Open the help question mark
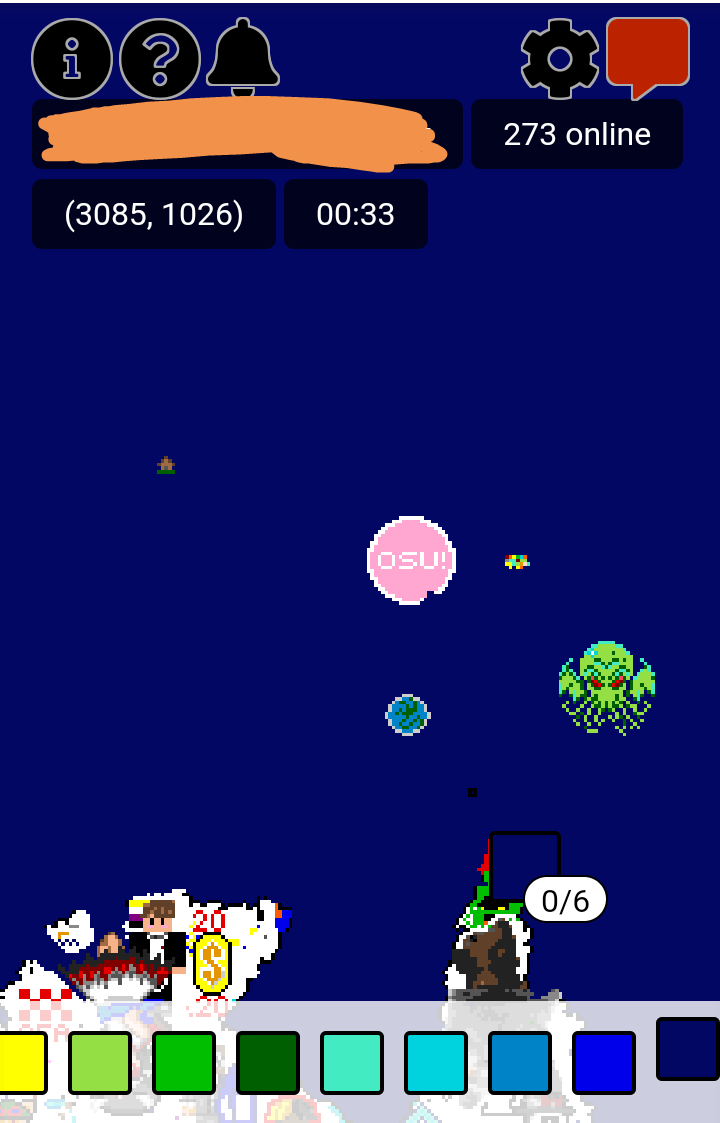The image size is (720, 1123). tap(160, 59)
